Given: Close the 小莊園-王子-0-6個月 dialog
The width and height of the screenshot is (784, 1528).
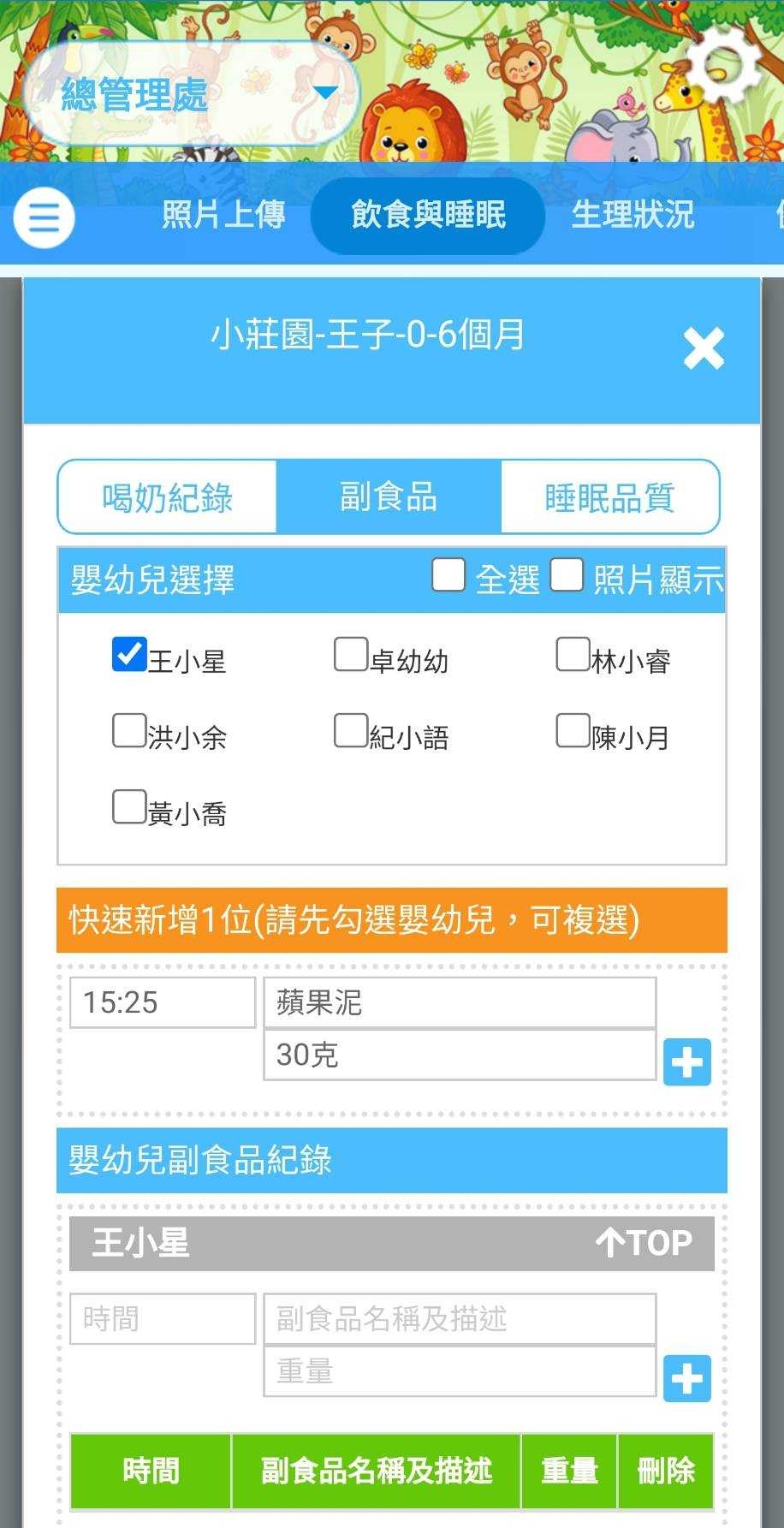Looking at the screenshot, I should point(704,349).
